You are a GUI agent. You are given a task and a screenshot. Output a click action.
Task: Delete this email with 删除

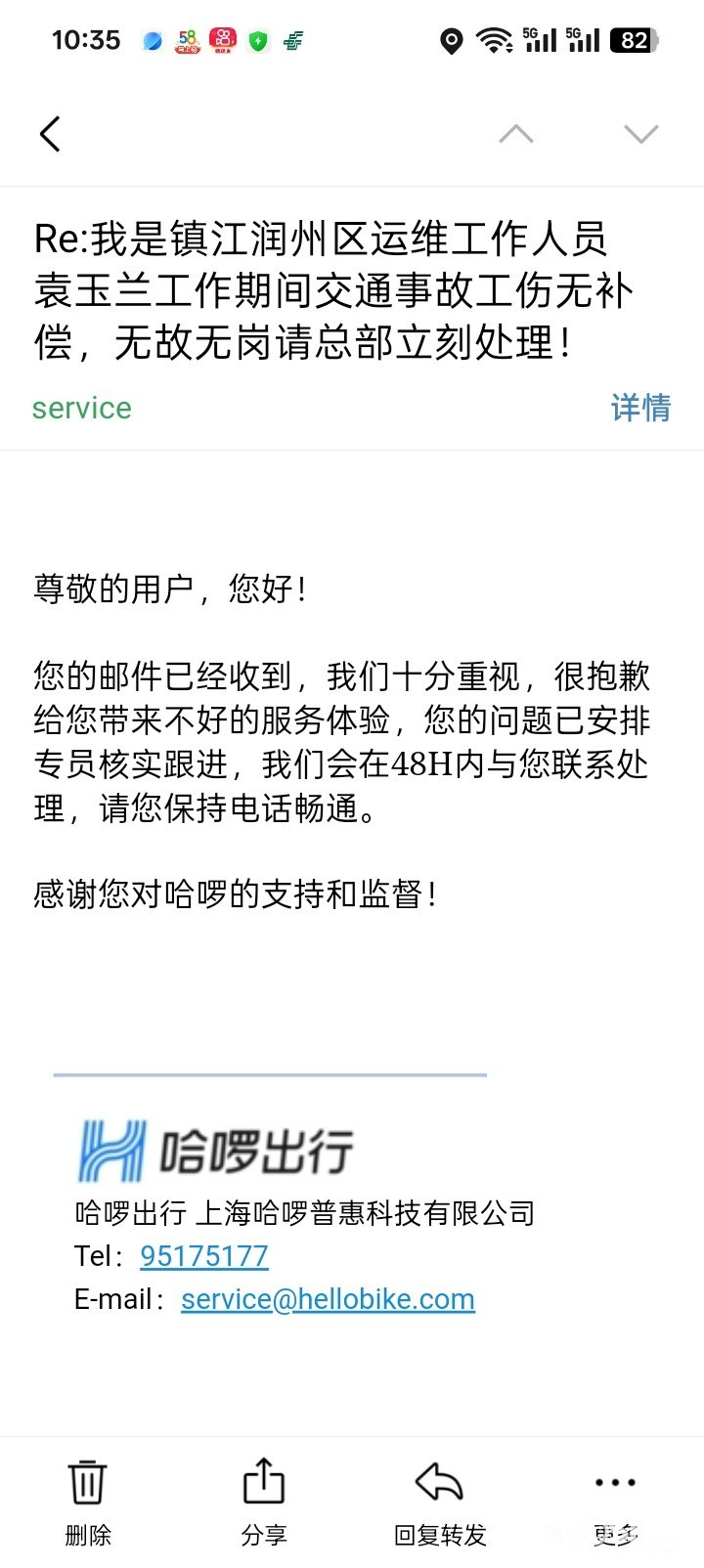pos(87,1501)
